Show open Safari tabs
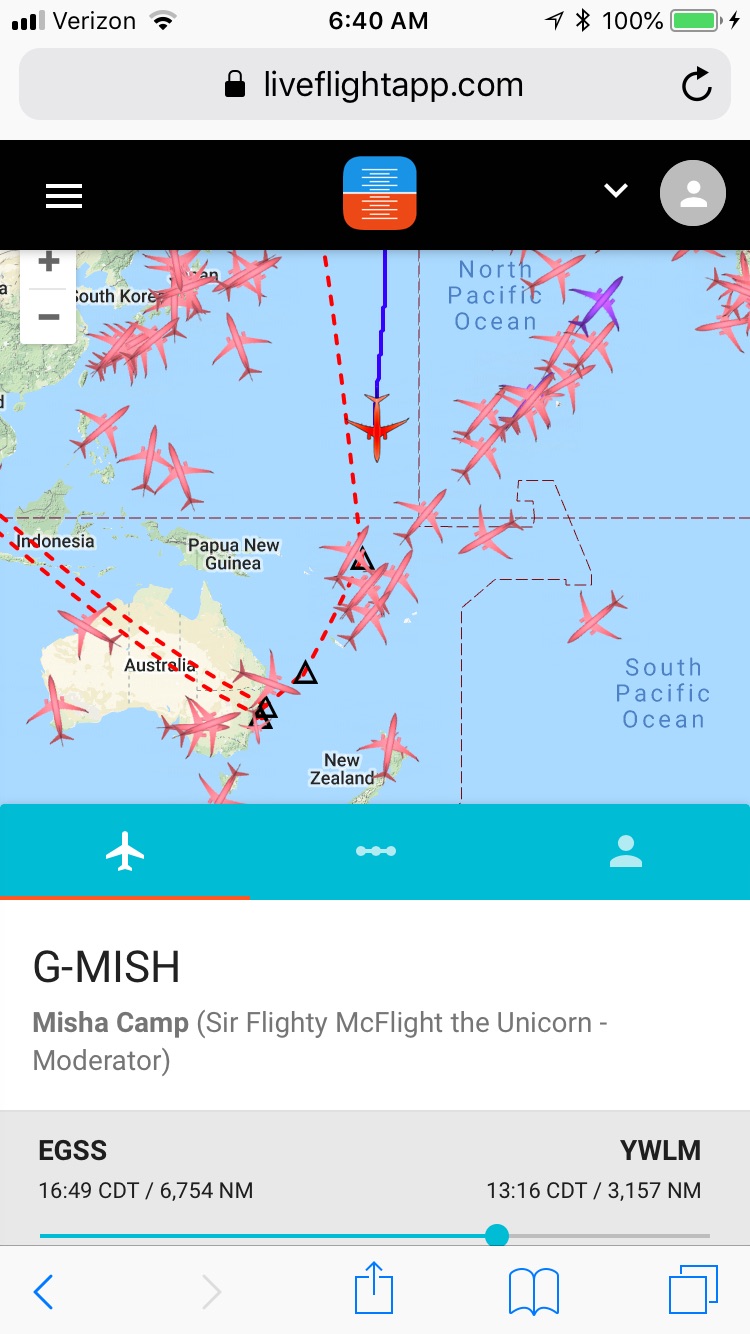Image resolution: width=750 pixels, height=1334 pixels. (x=692, y=1290)
